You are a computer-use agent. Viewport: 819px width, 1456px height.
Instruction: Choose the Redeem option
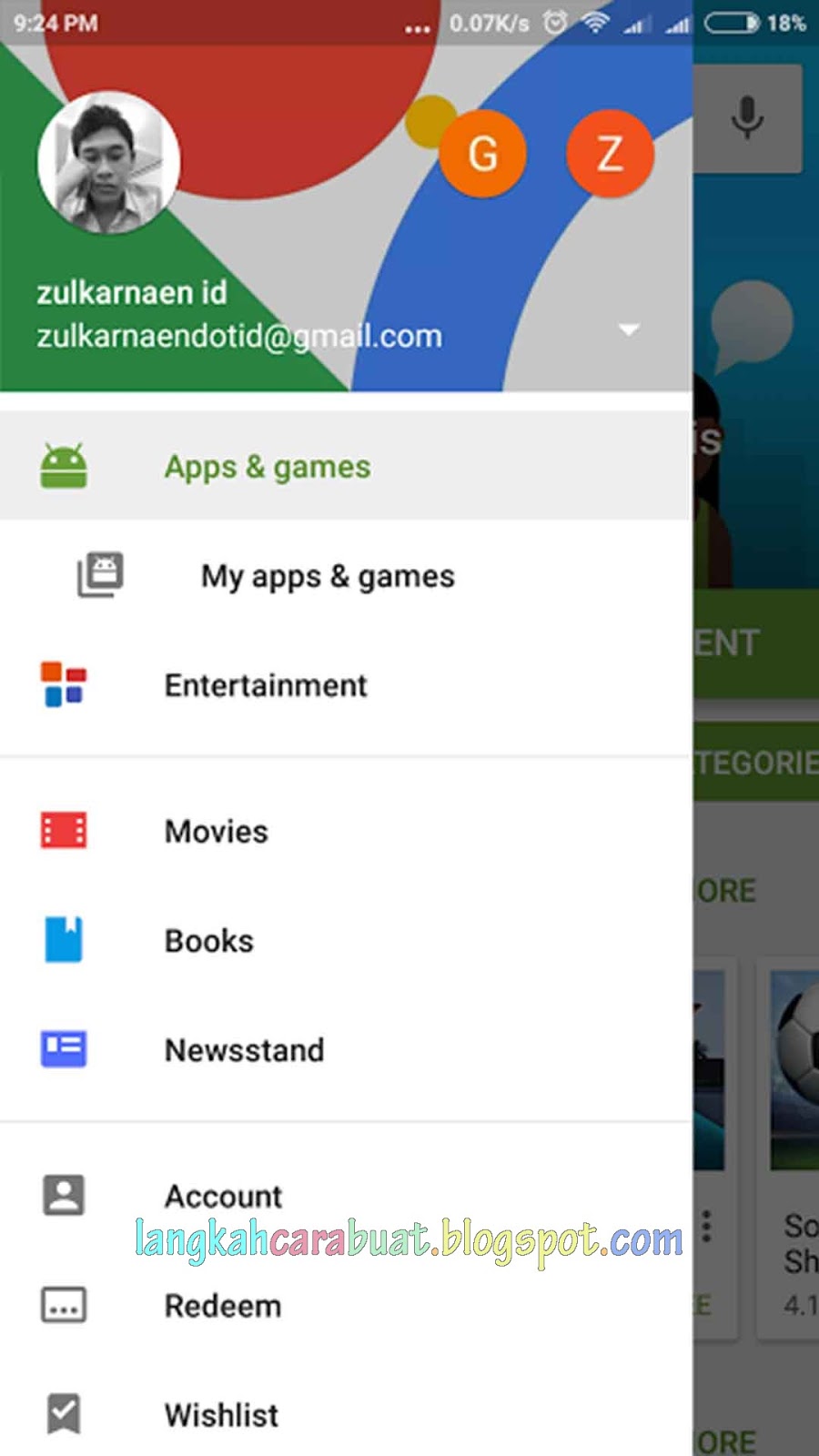(x=223, y=1306)
